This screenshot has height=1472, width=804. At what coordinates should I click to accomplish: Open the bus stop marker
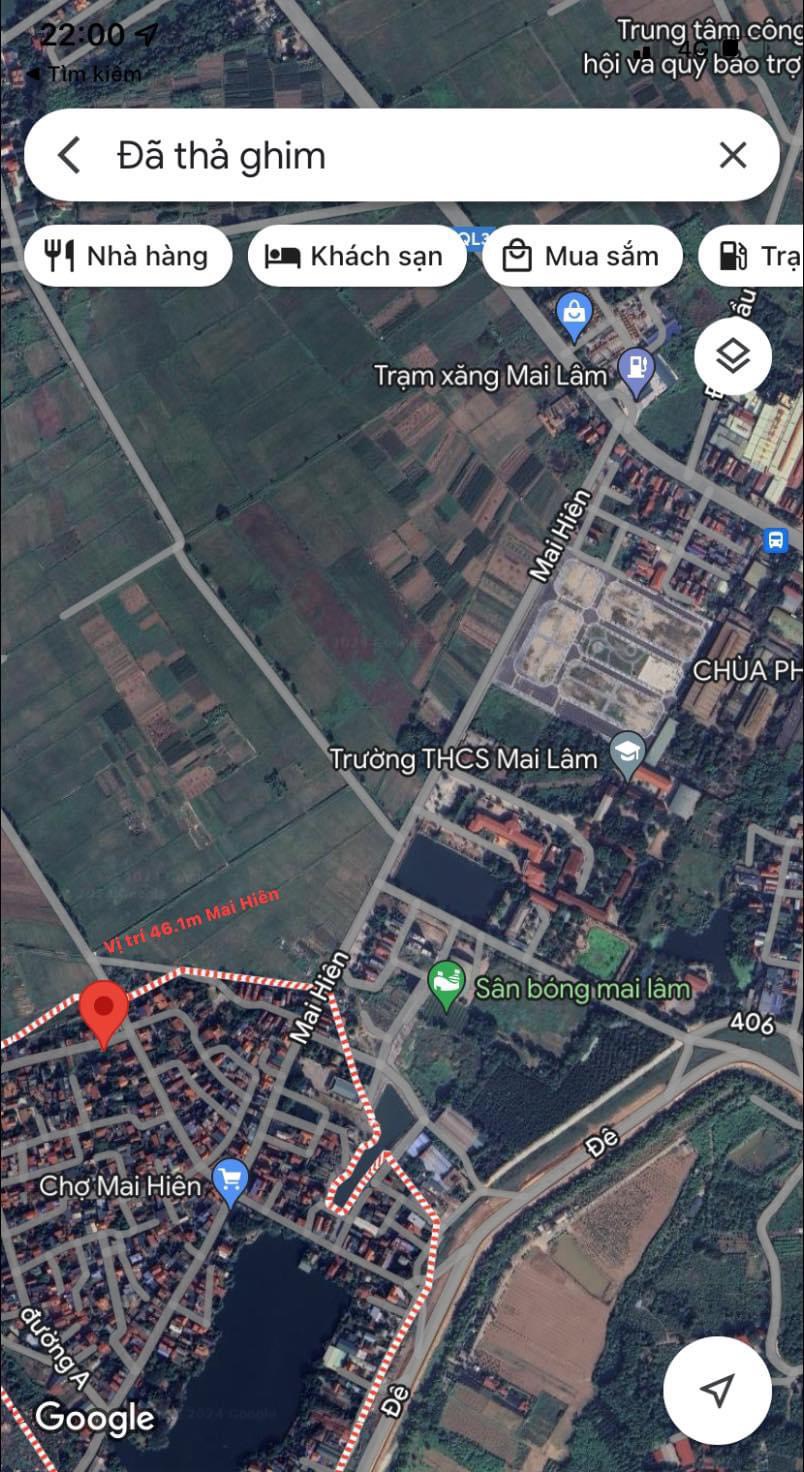(x=775, y=540)
